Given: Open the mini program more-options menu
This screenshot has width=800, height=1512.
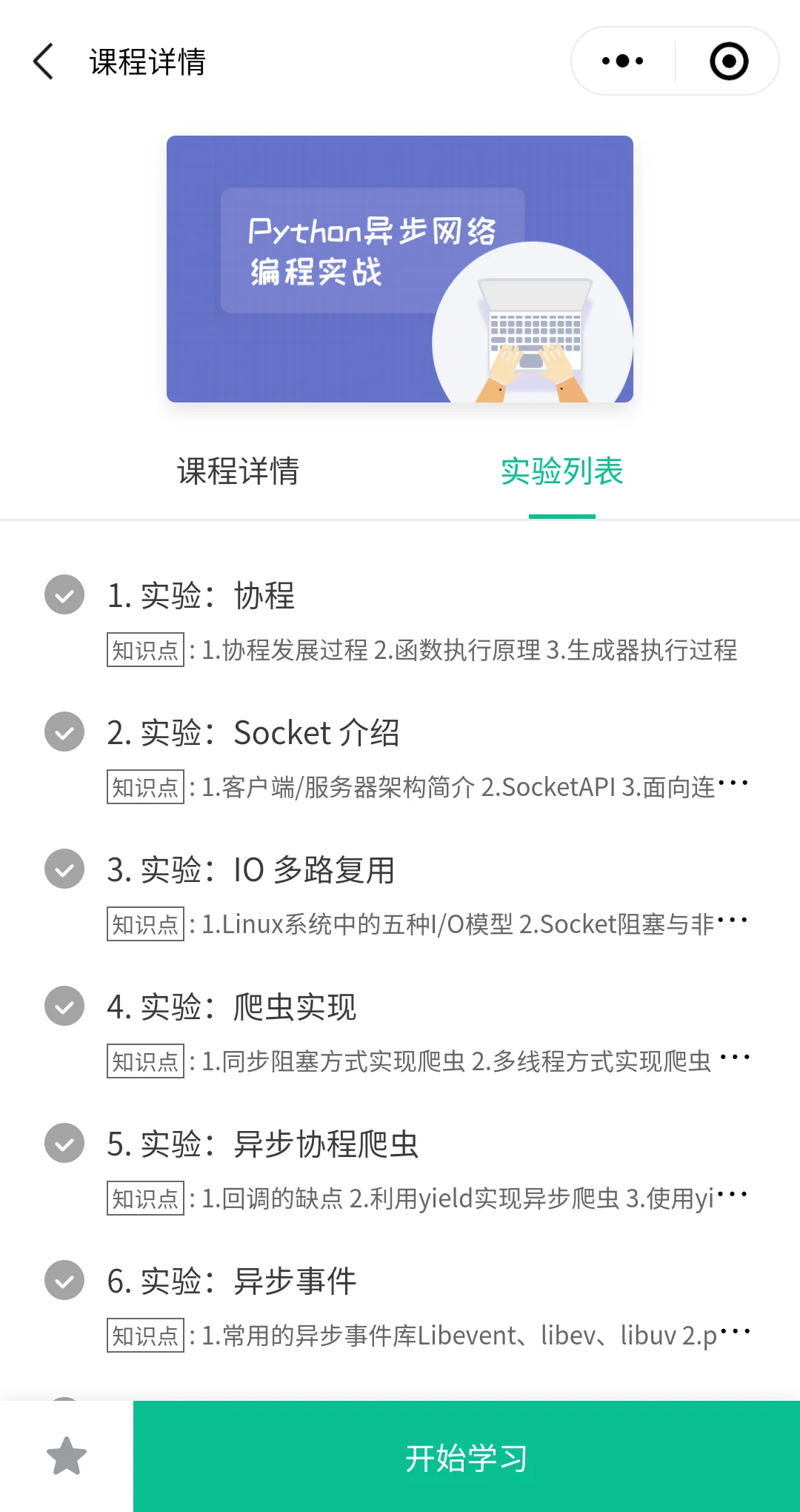Looking at the screenshot, I should click(x=623, y=61).
